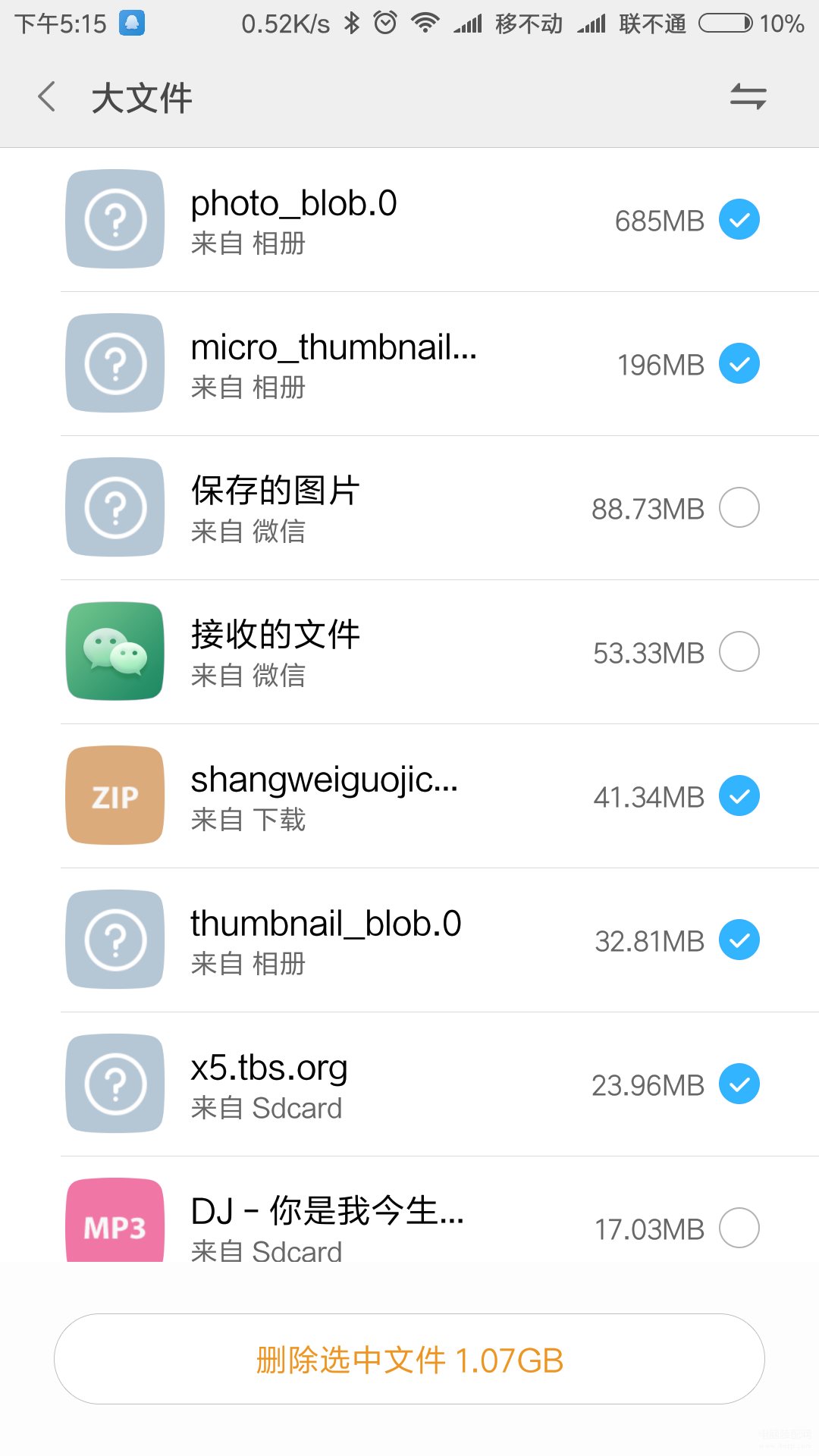Open the shangweiguojic ZIP file row

click(x=409, y=796)
